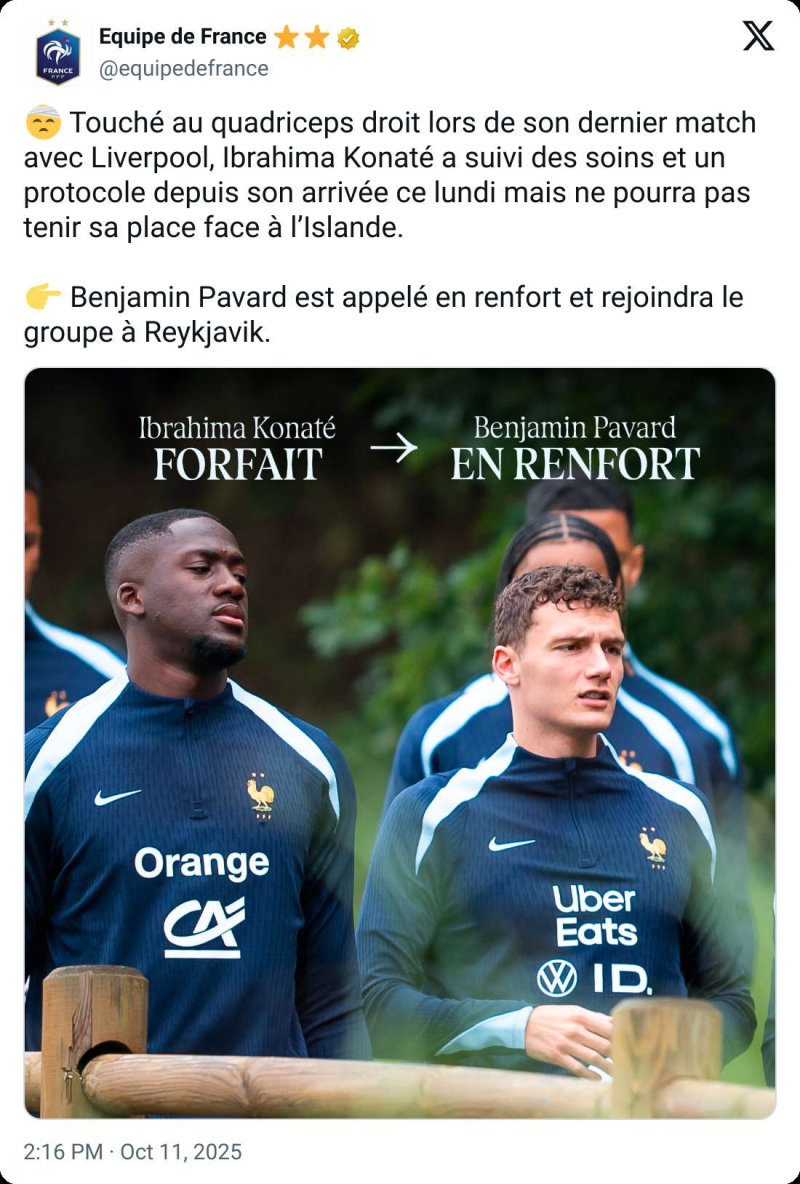Tap the X logo icon
Screen dimensions: 800x1184
tap(758, 36)
